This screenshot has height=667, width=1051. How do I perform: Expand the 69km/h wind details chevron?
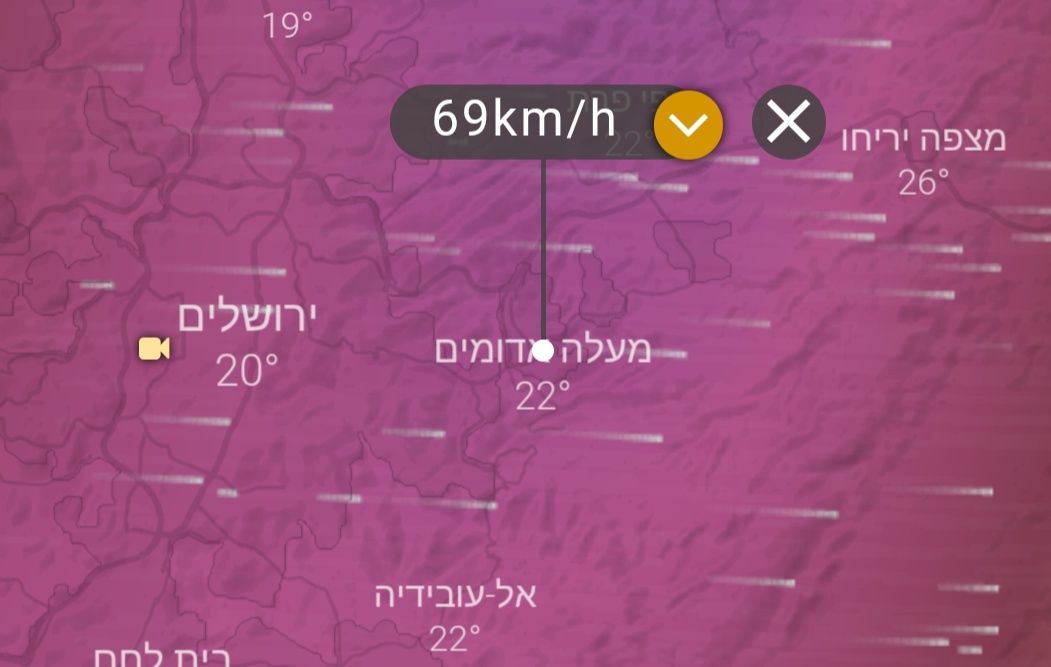click(x=688, y=124)
